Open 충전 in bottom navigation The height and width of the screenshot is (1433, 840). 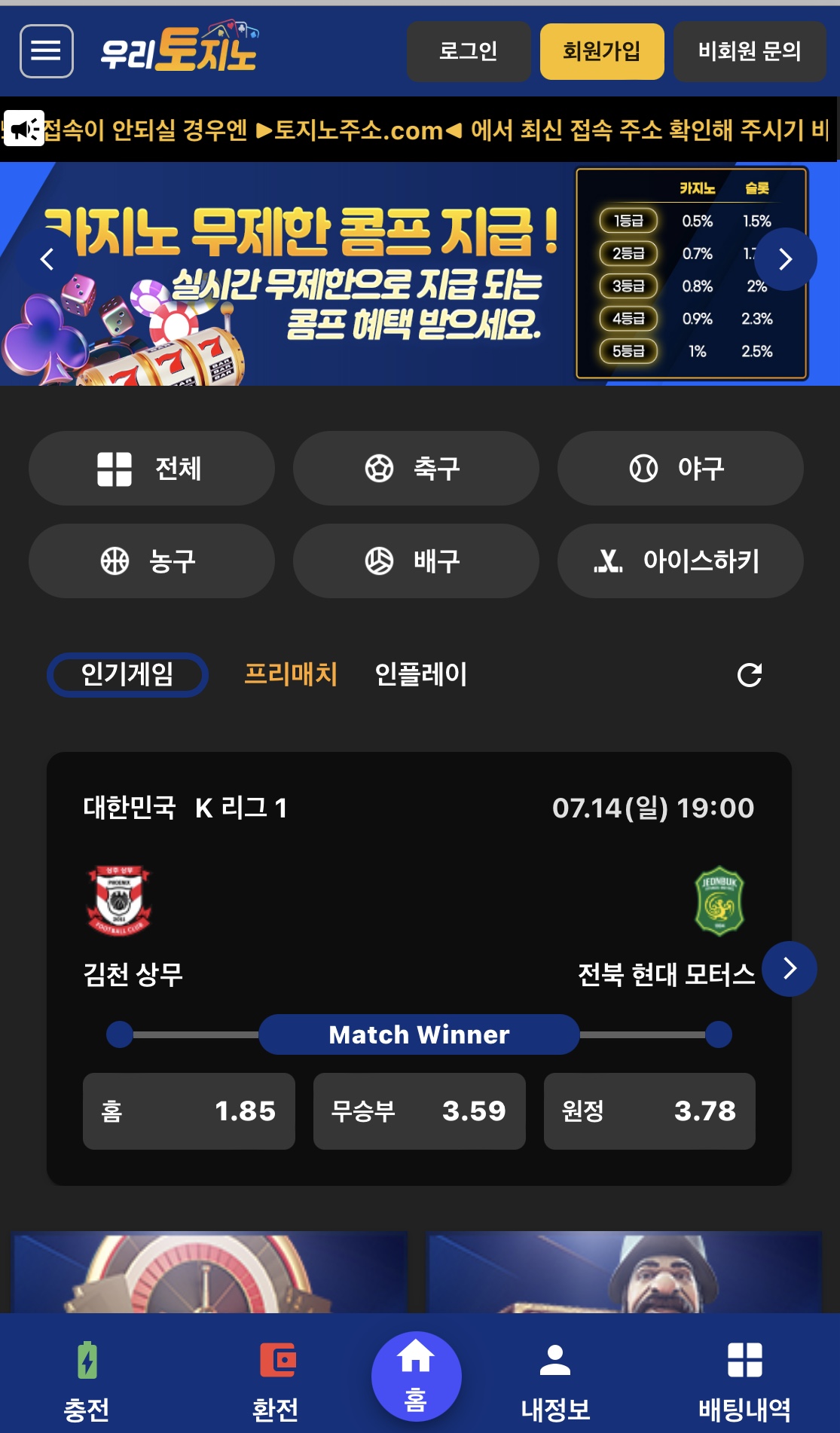(x=87, y=1380)
